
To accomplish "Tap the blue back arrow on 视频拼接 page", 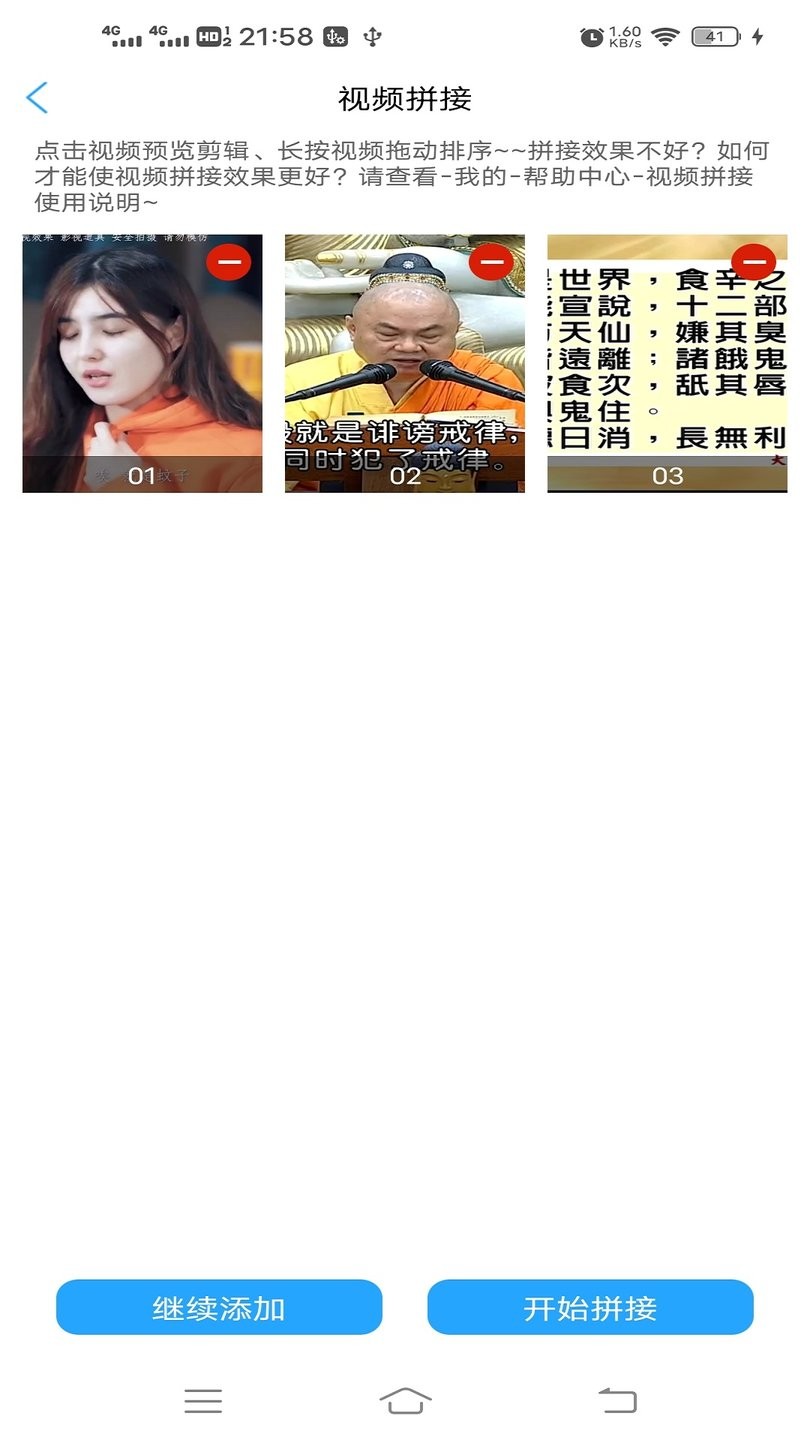I will pos(37,98).
